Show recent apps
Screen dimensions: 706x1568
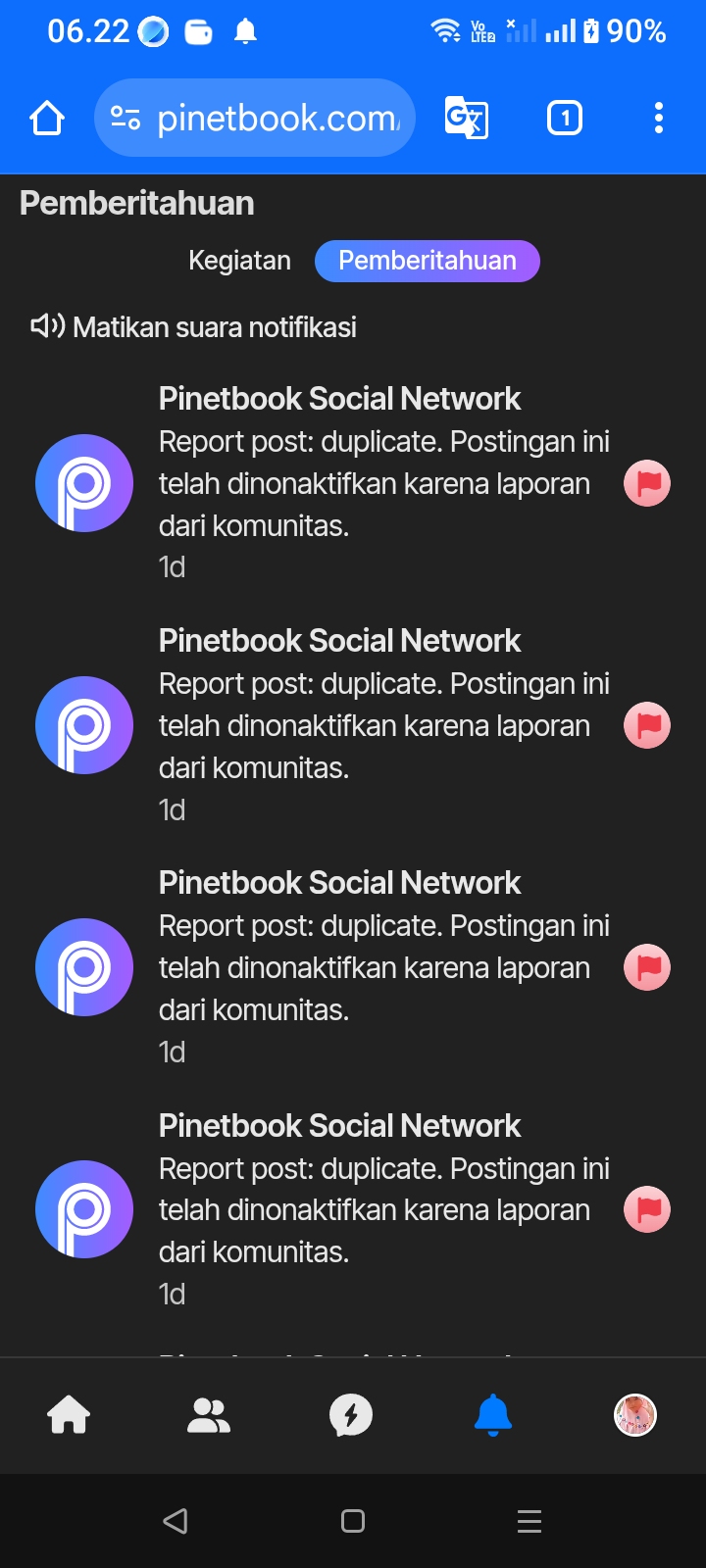click(529, 1521)
